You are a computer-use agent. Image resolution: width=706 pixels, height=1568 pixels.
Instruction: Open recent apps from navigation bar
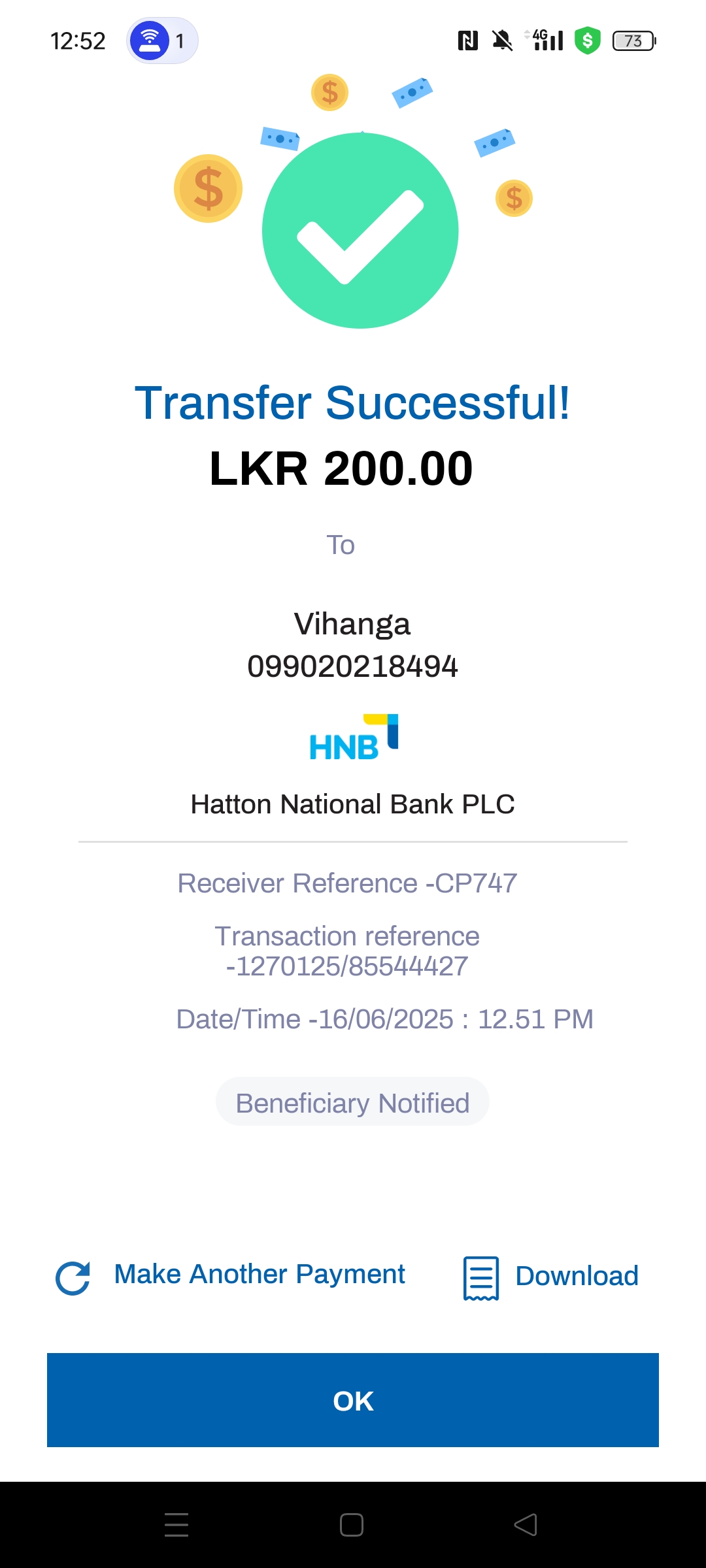(176, 1525)
